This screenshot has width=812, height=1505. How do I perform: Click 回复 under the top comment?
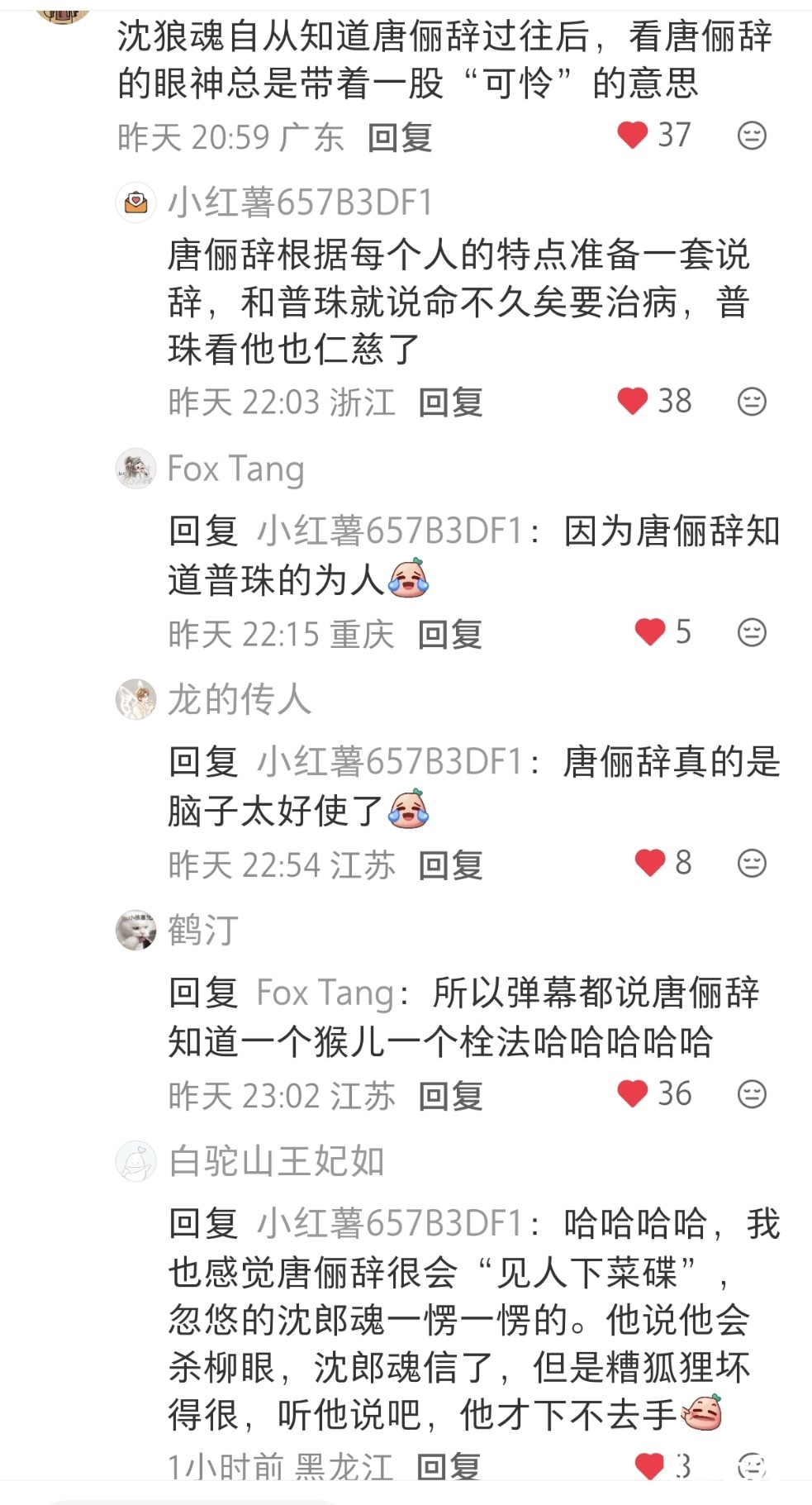coord(400,140)
